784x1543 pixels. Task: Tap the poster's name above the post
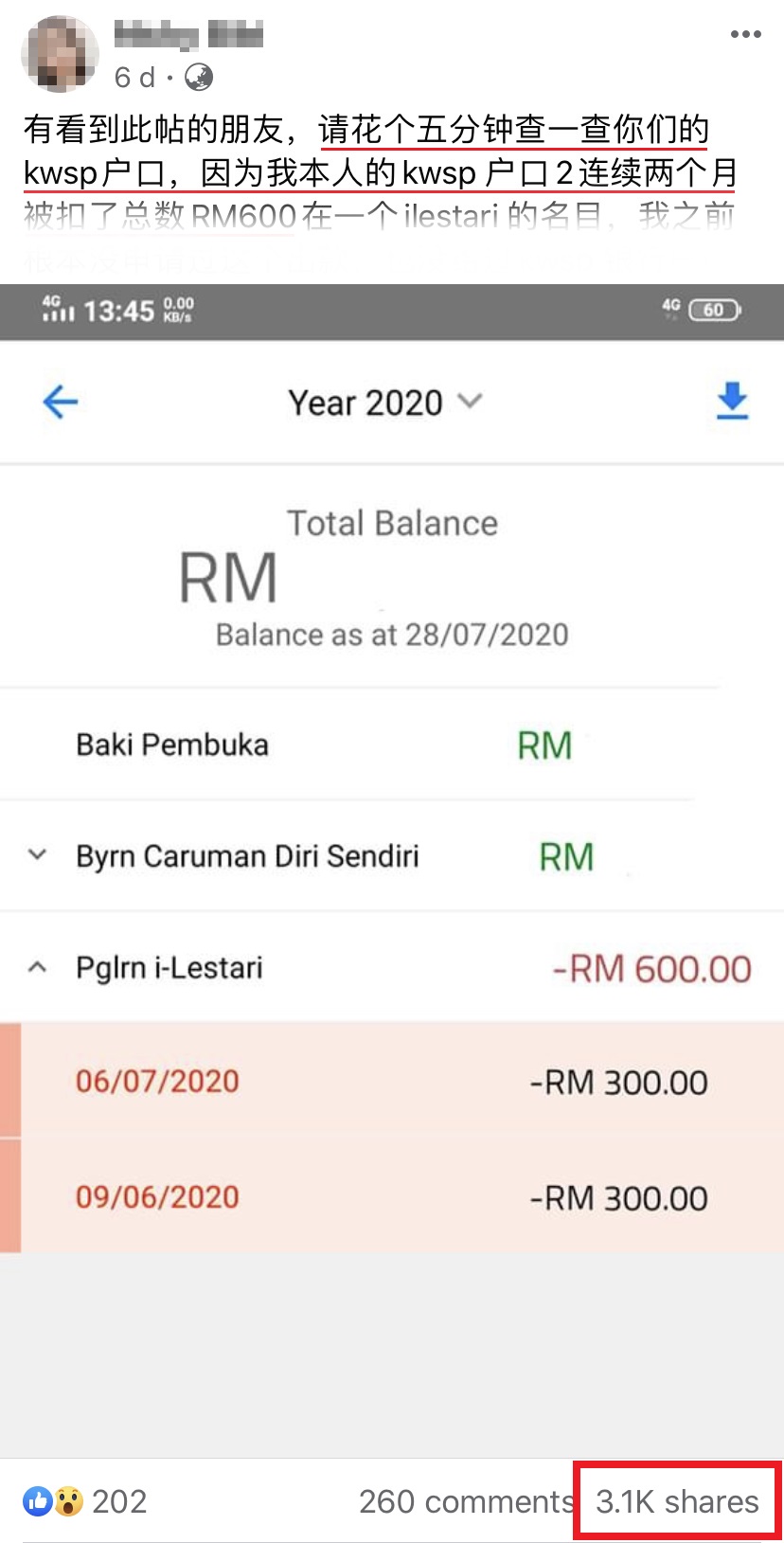click(x=188, y=36)
